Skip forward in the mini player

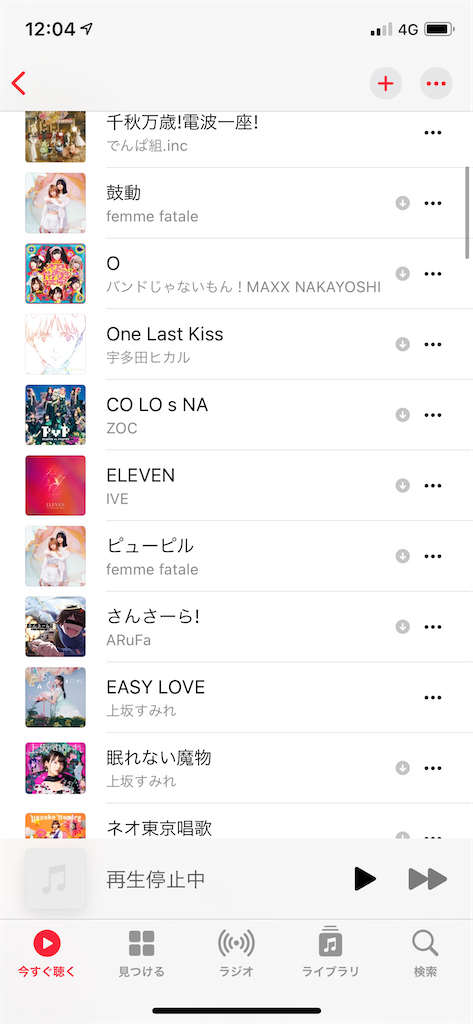tap(428, 878)
